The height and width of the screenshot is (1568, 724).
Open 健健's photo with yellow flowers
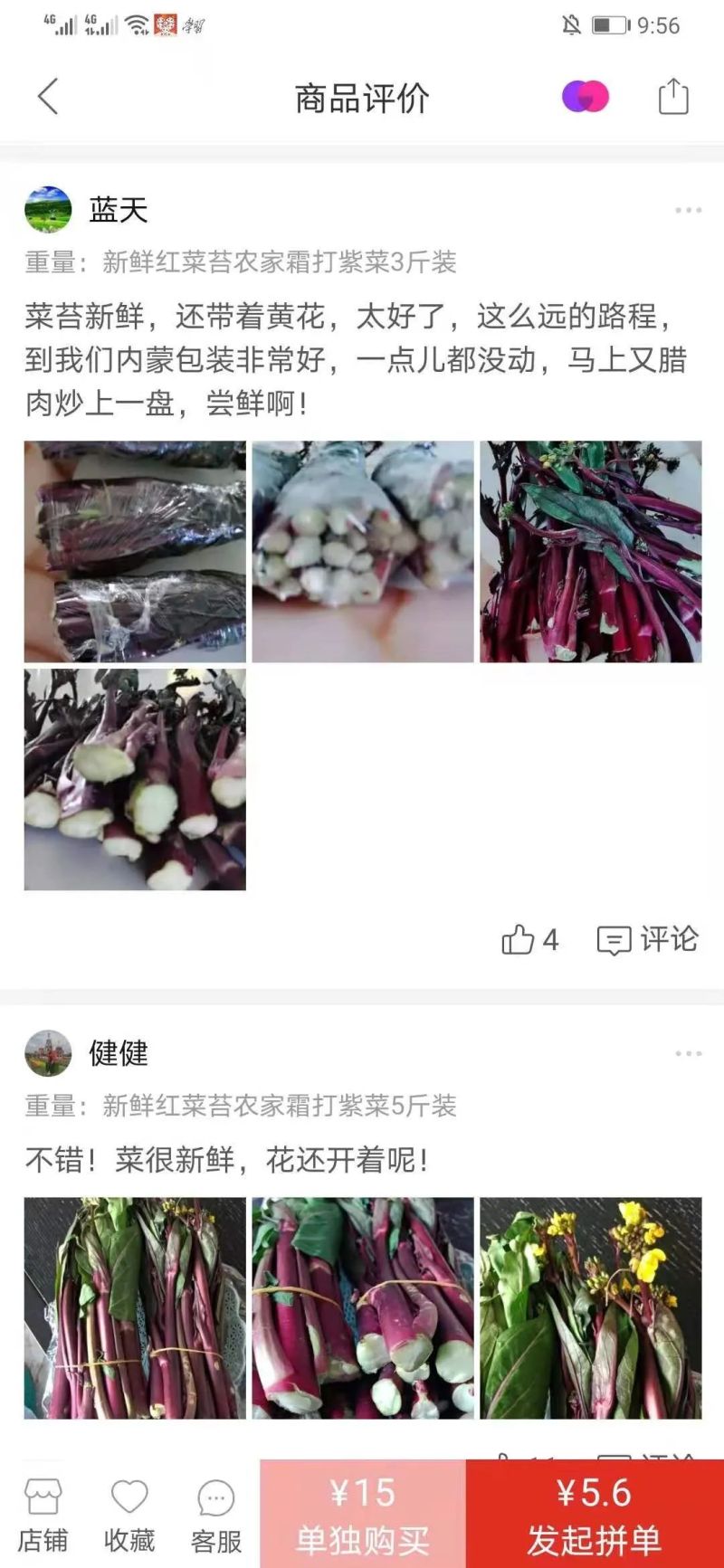click(x=590, y=1307)
